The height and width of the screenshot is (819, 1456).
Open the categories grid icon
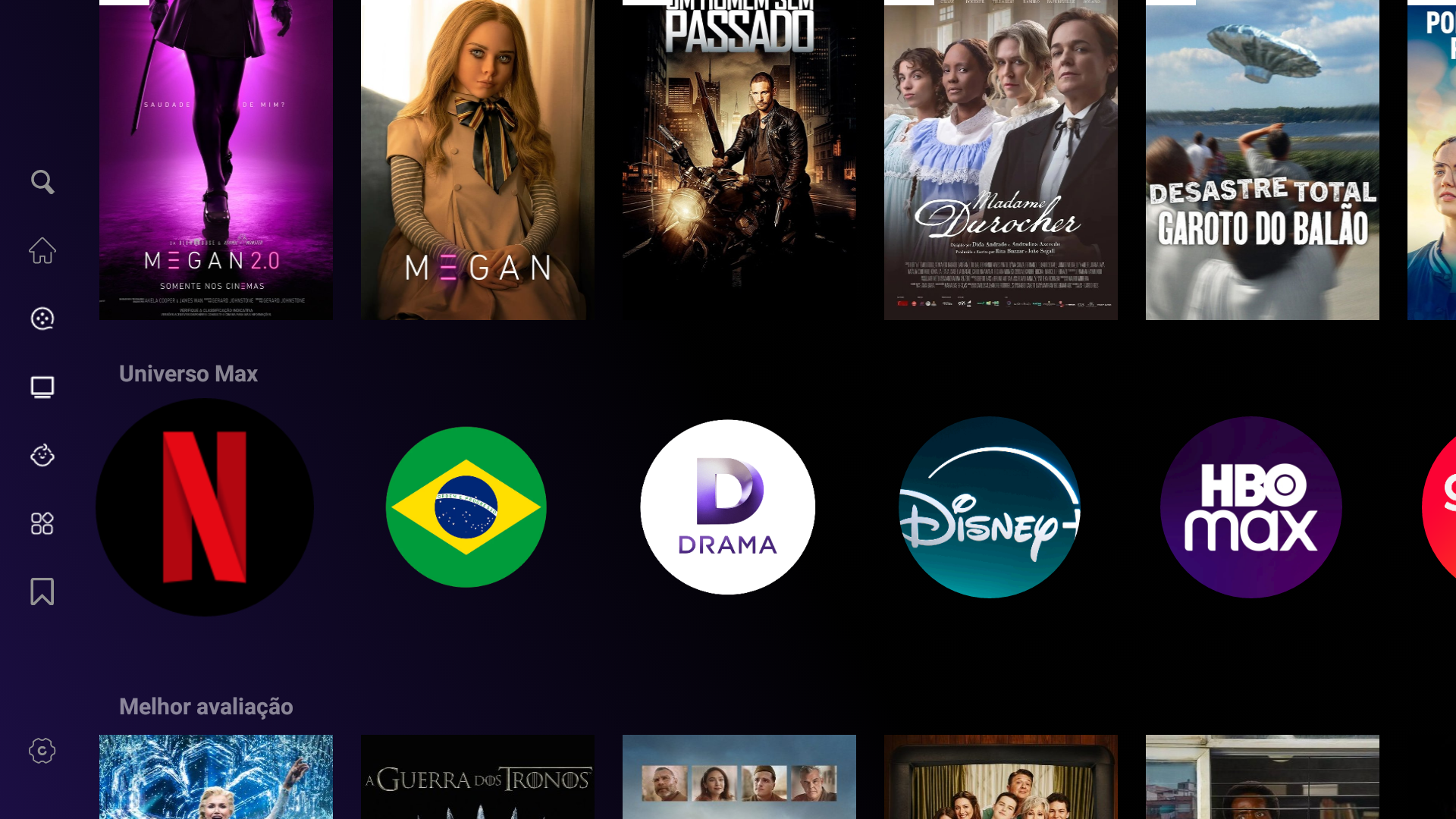pos(42,523)
